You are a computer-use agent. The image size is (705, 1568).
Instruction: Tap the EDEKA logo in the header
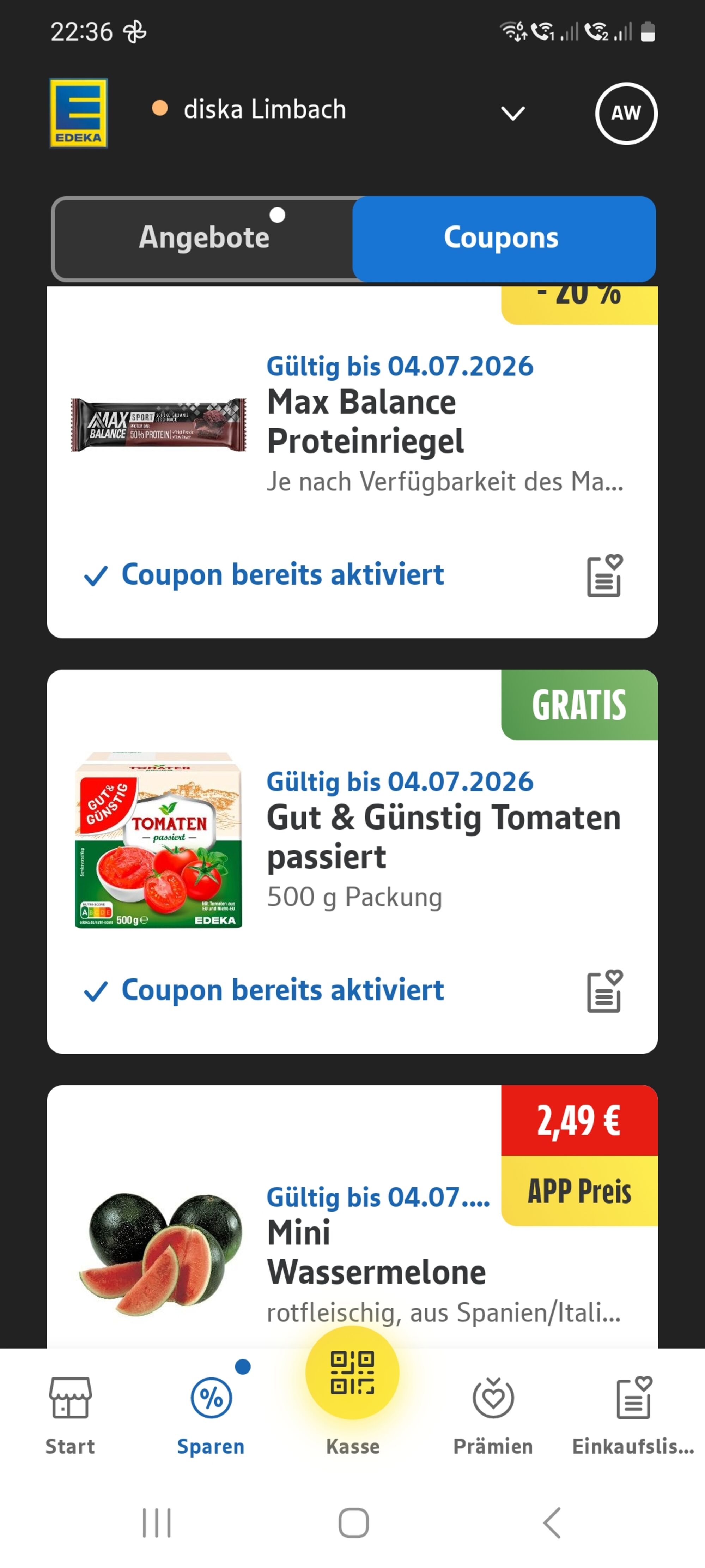pyautogui.click(x=78, y=113)
